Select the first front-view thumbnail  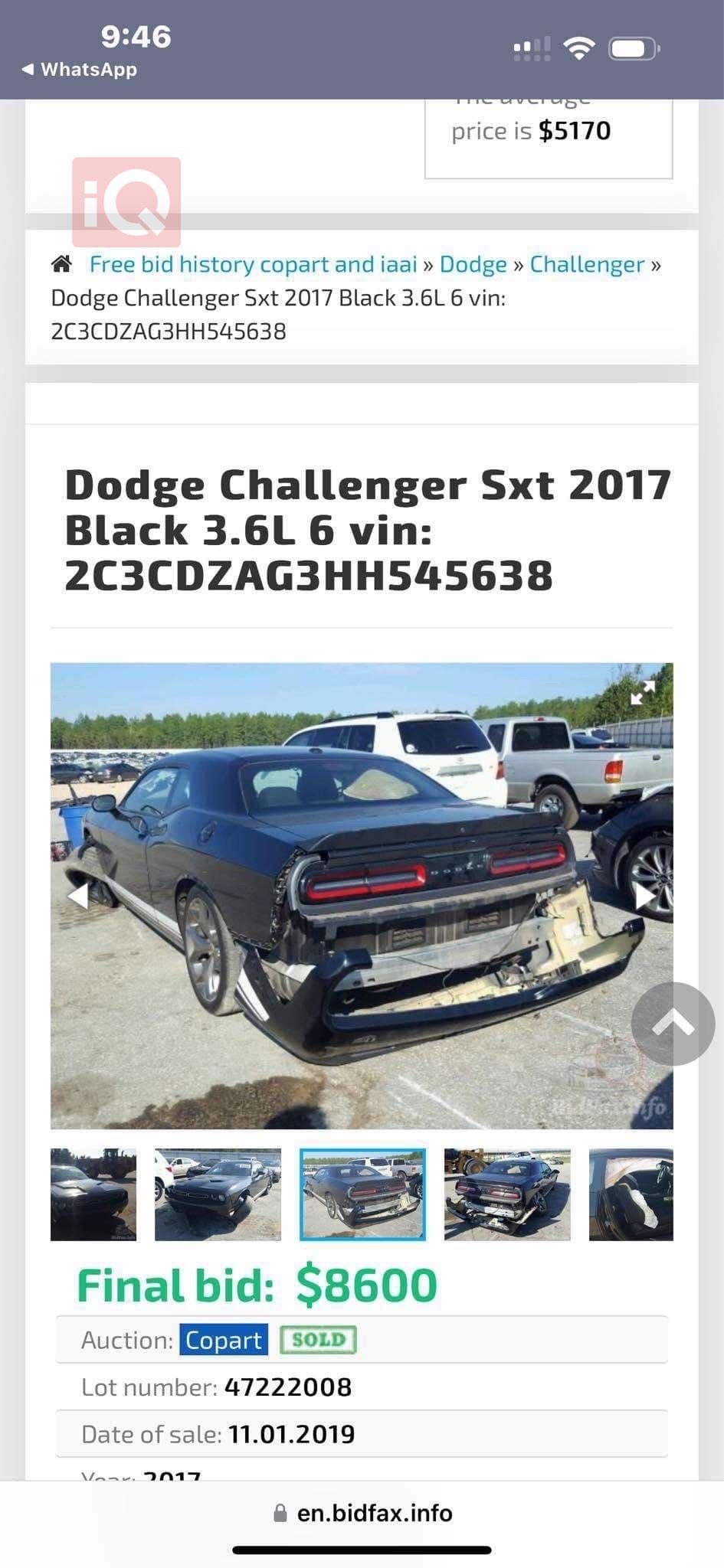pos(93,1194)
